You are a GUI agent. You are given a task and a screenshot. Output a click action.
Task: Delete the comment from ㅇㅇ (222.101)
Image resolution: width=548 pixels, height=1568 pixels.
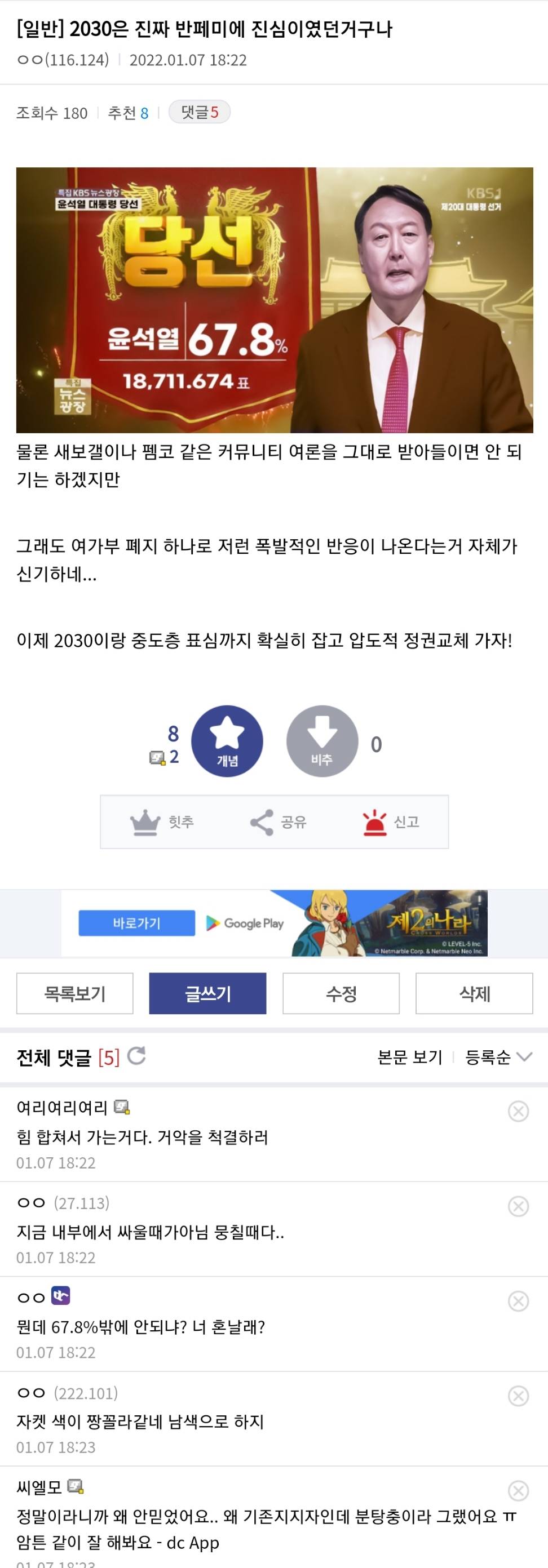518,1396
